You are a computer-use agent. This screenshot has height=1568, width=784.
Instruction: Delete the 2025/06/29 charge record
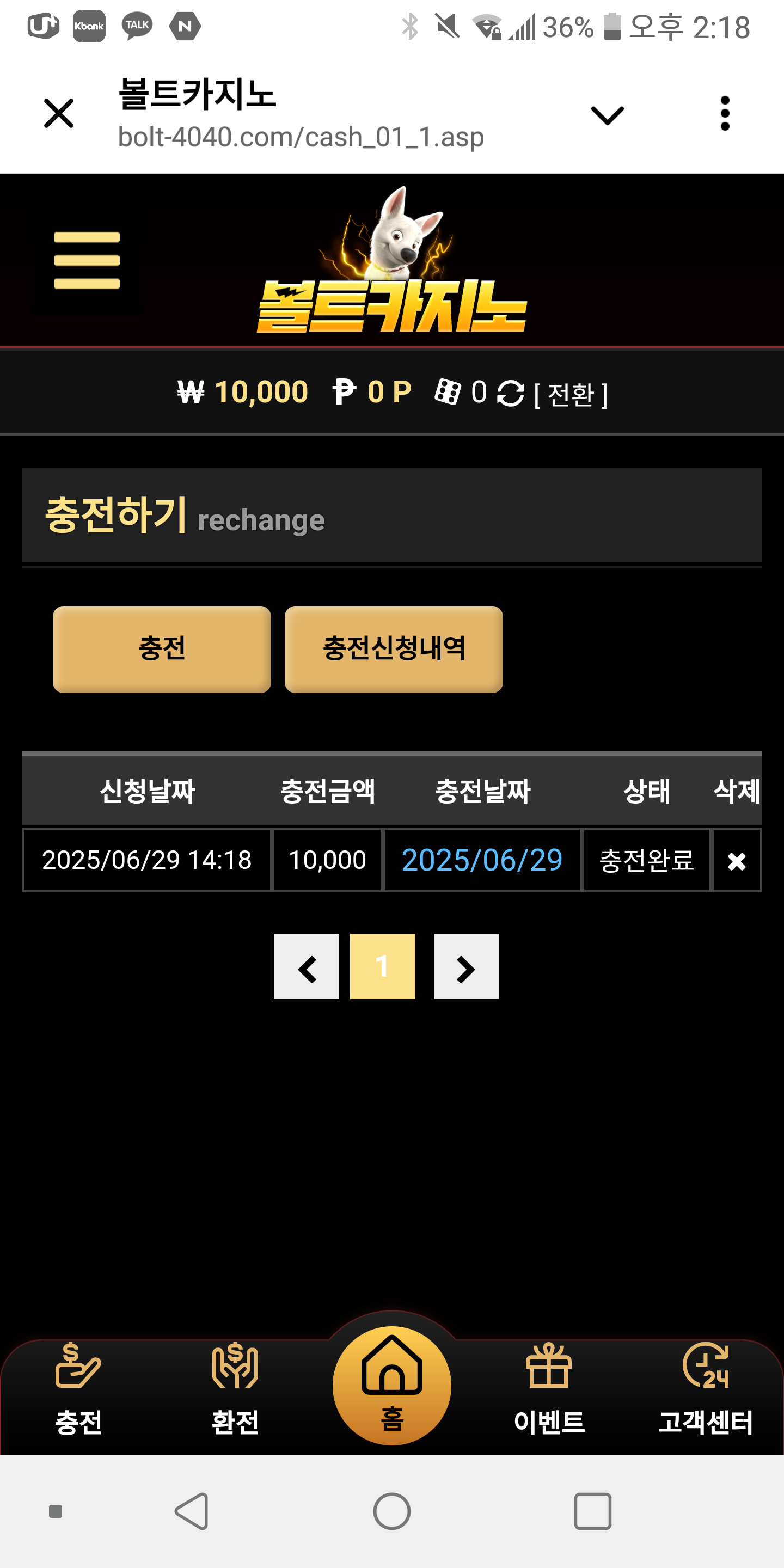pos(737,861)
